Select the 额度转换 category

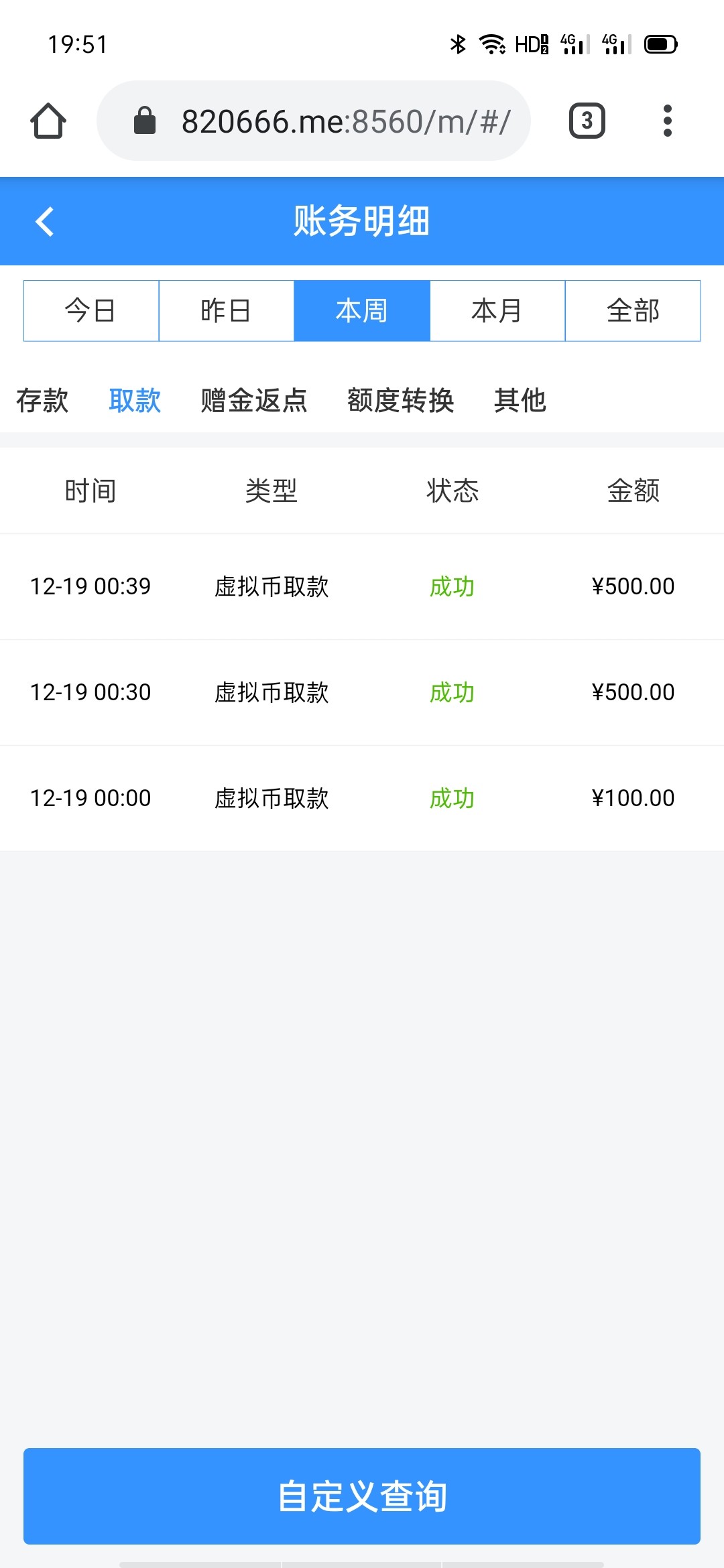pos(400,400)
